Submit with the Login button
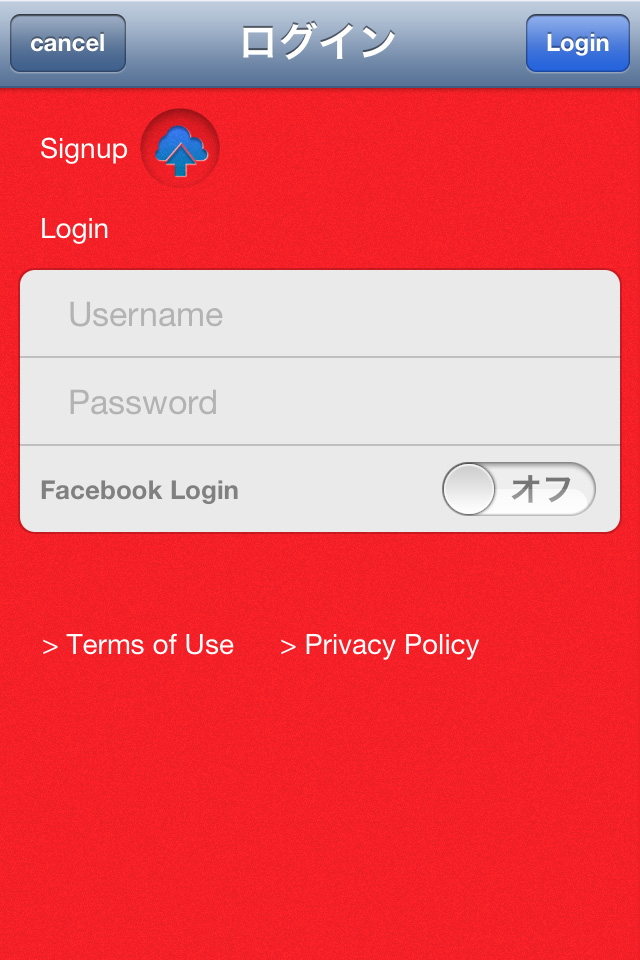This screenshot has height=960, width=640. coord(577,44)
